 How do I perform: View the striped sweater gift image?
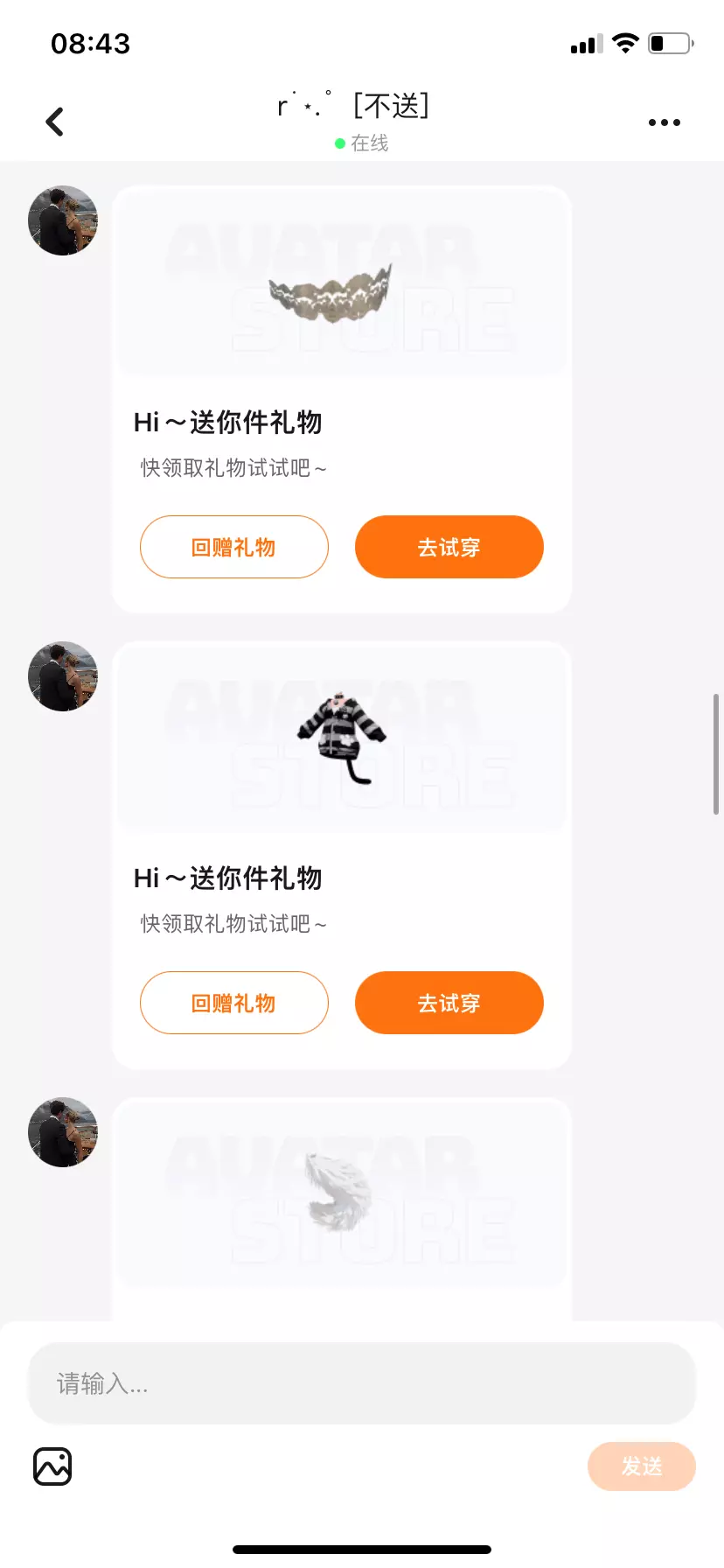pos(341,737)
